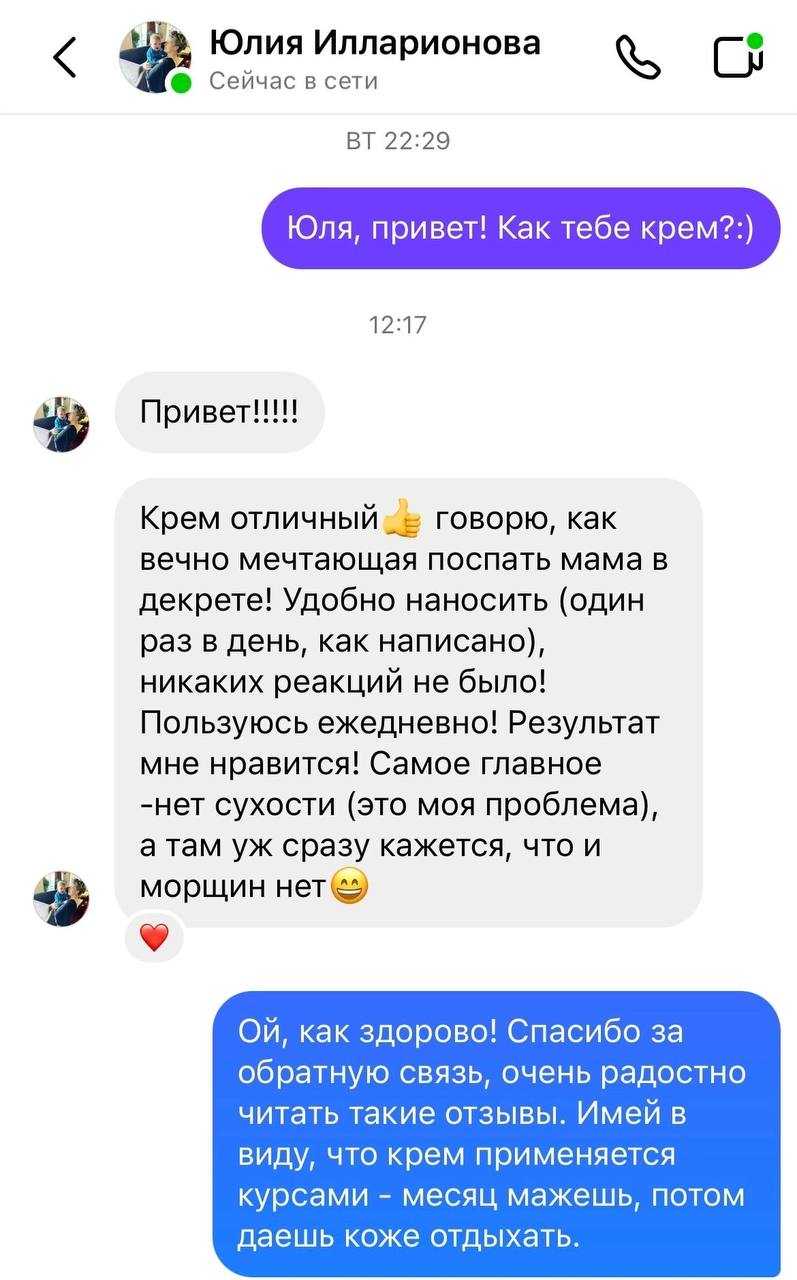Image resolution: width=797 pixels, height=1280 pixels.
Task: Go back to the chat list
Action: tap(65, 57)
